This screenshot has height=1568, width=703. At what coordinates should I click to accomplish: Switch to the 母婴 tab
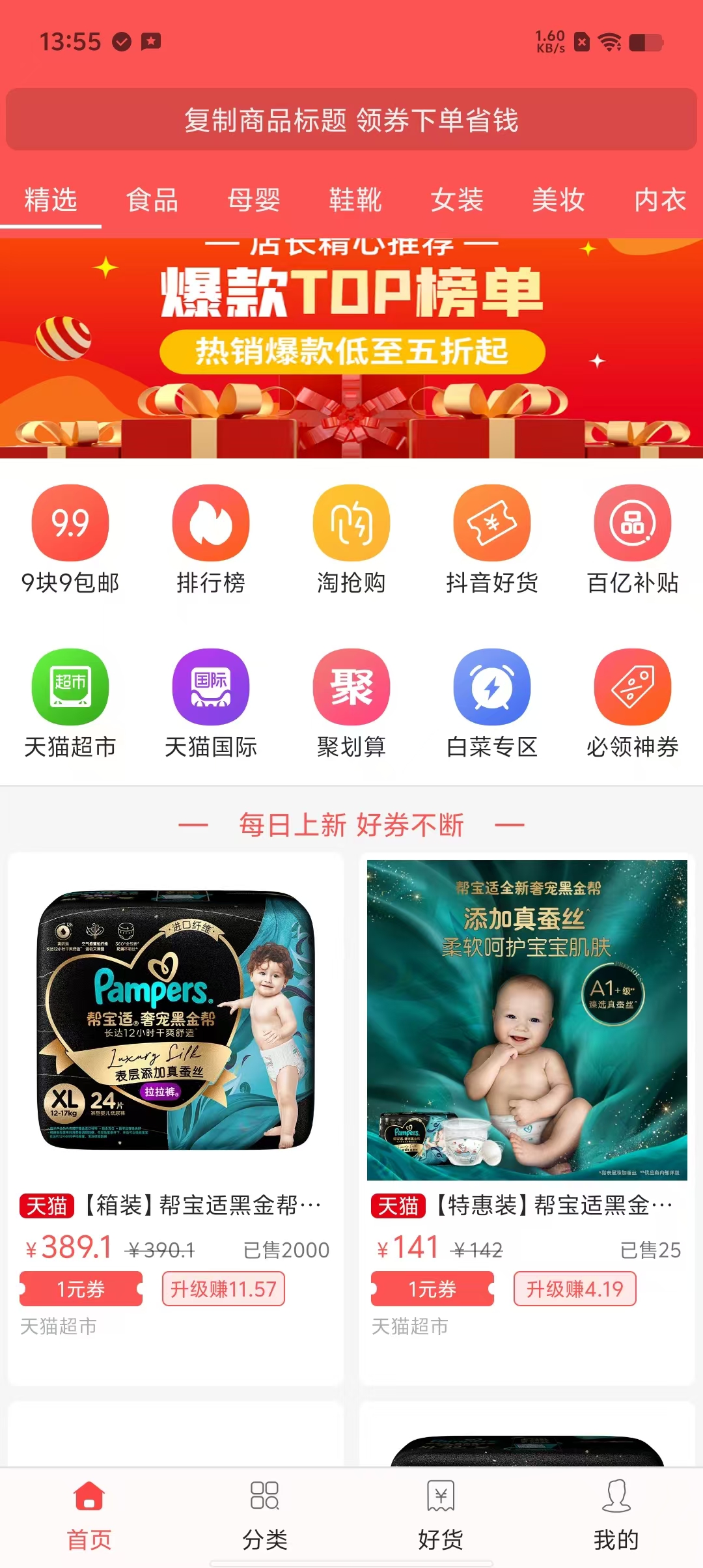pyautogui.click(x=253, y=199)
